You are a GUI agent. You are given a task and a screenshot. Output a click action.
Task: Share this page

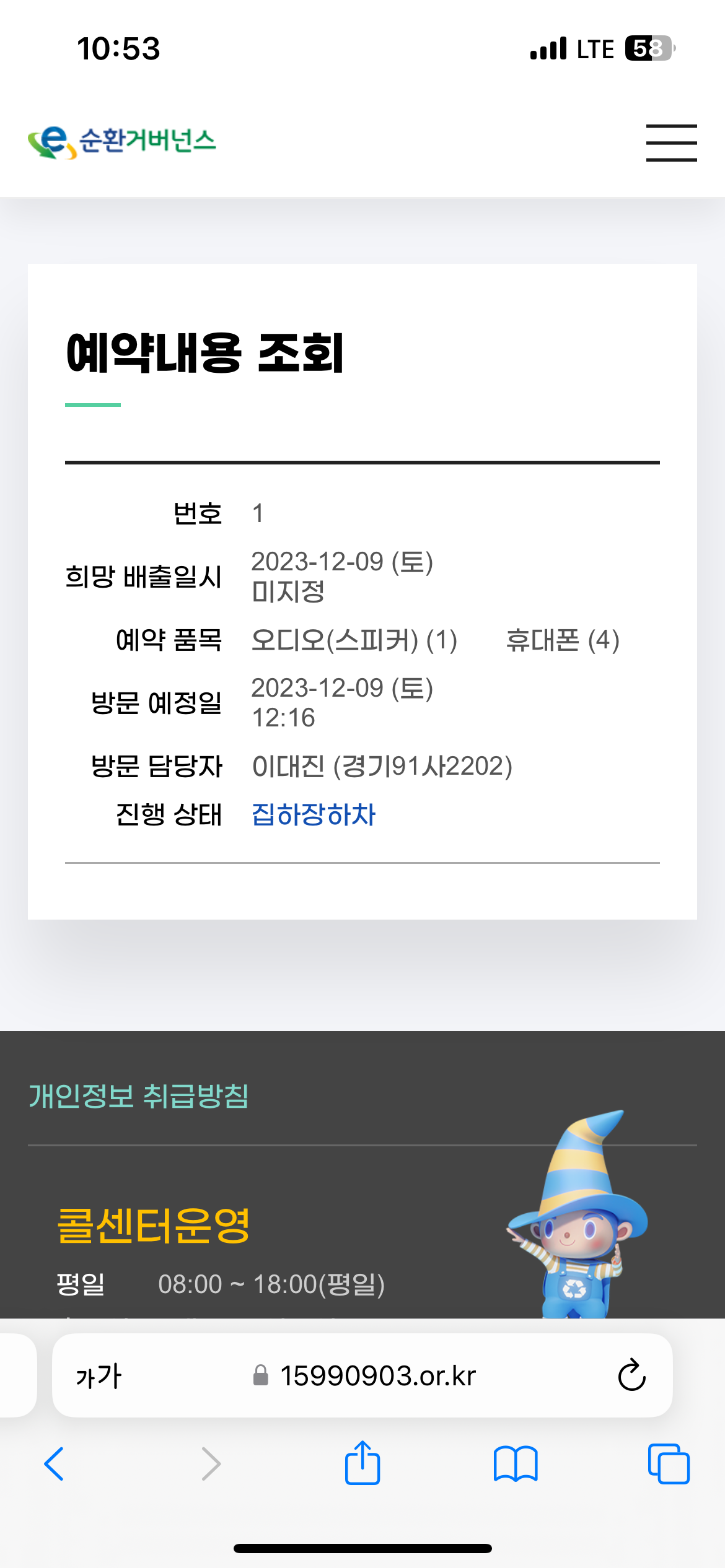362,1463
